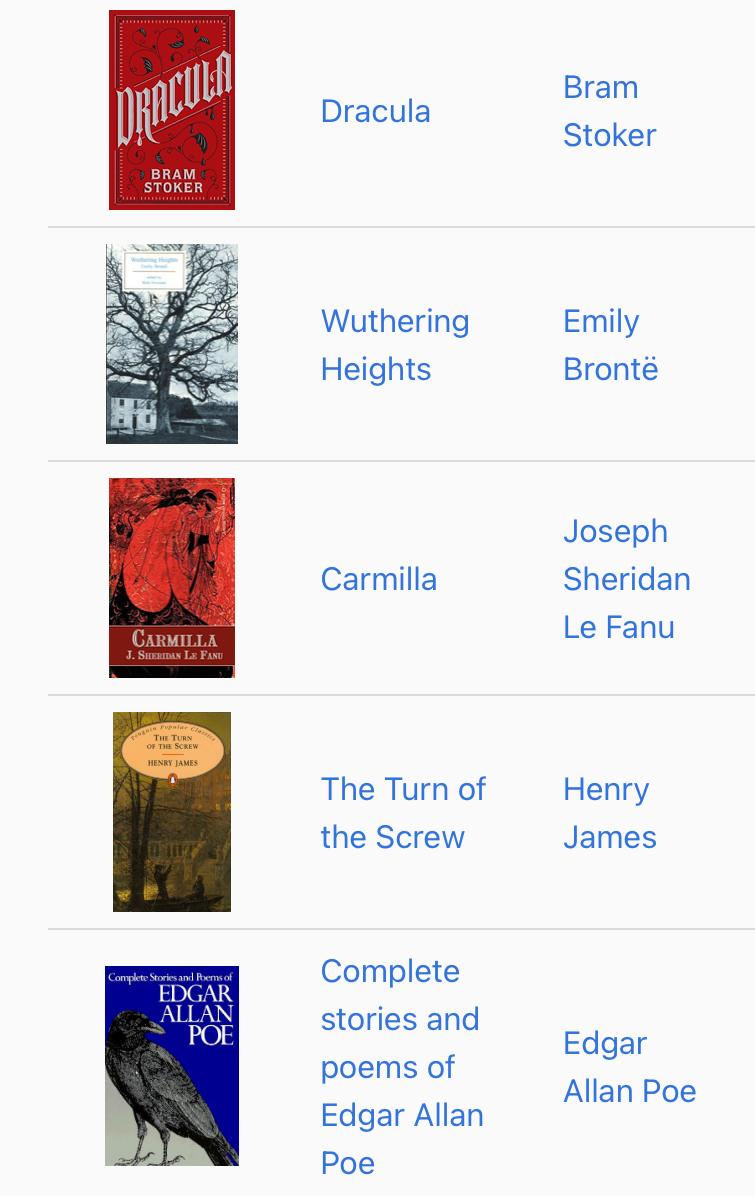View author Henry James
This screenshot has height=1196, width=755.
pyautogui.click(x=609, y=813)
